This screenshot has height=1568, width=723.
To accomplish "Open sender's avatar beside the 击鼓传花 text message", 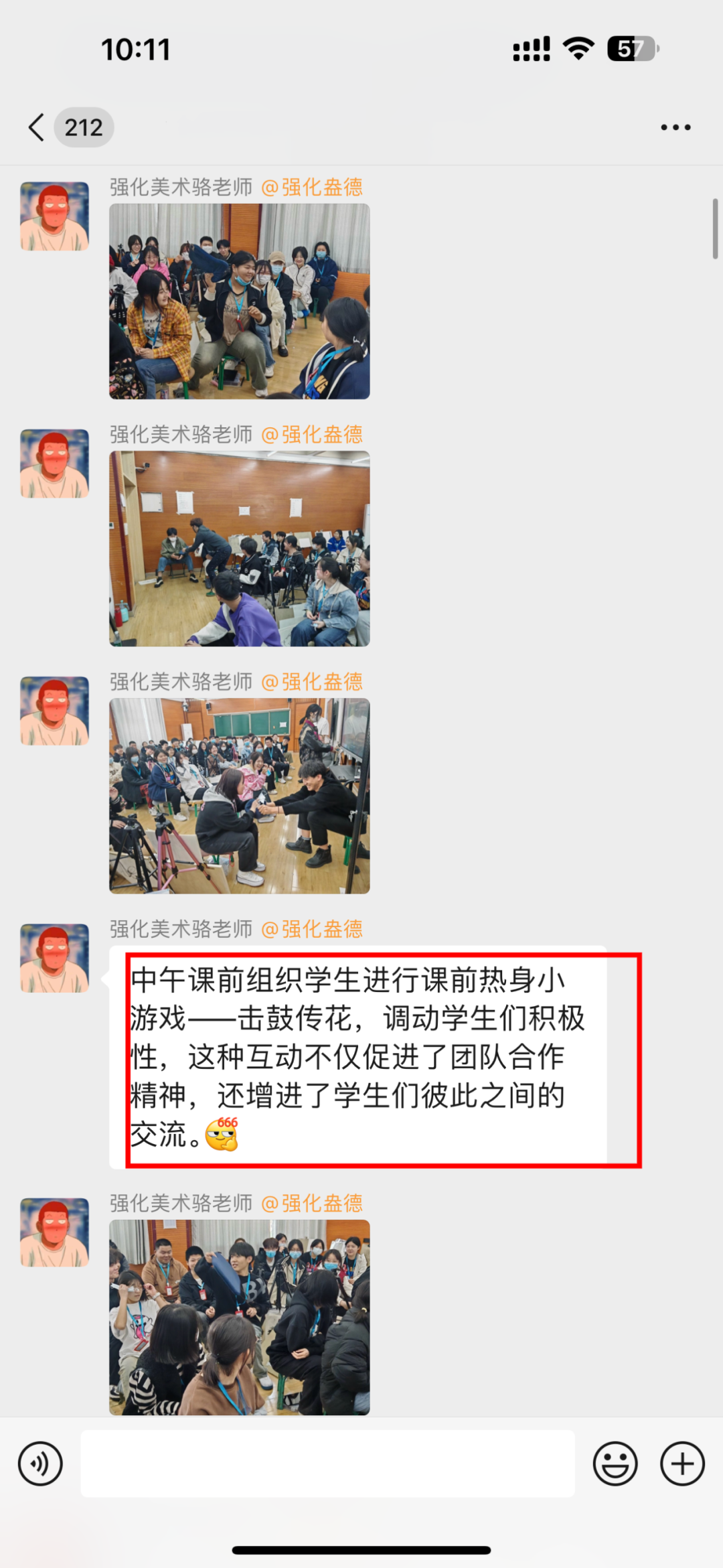I will coord(54,958).
